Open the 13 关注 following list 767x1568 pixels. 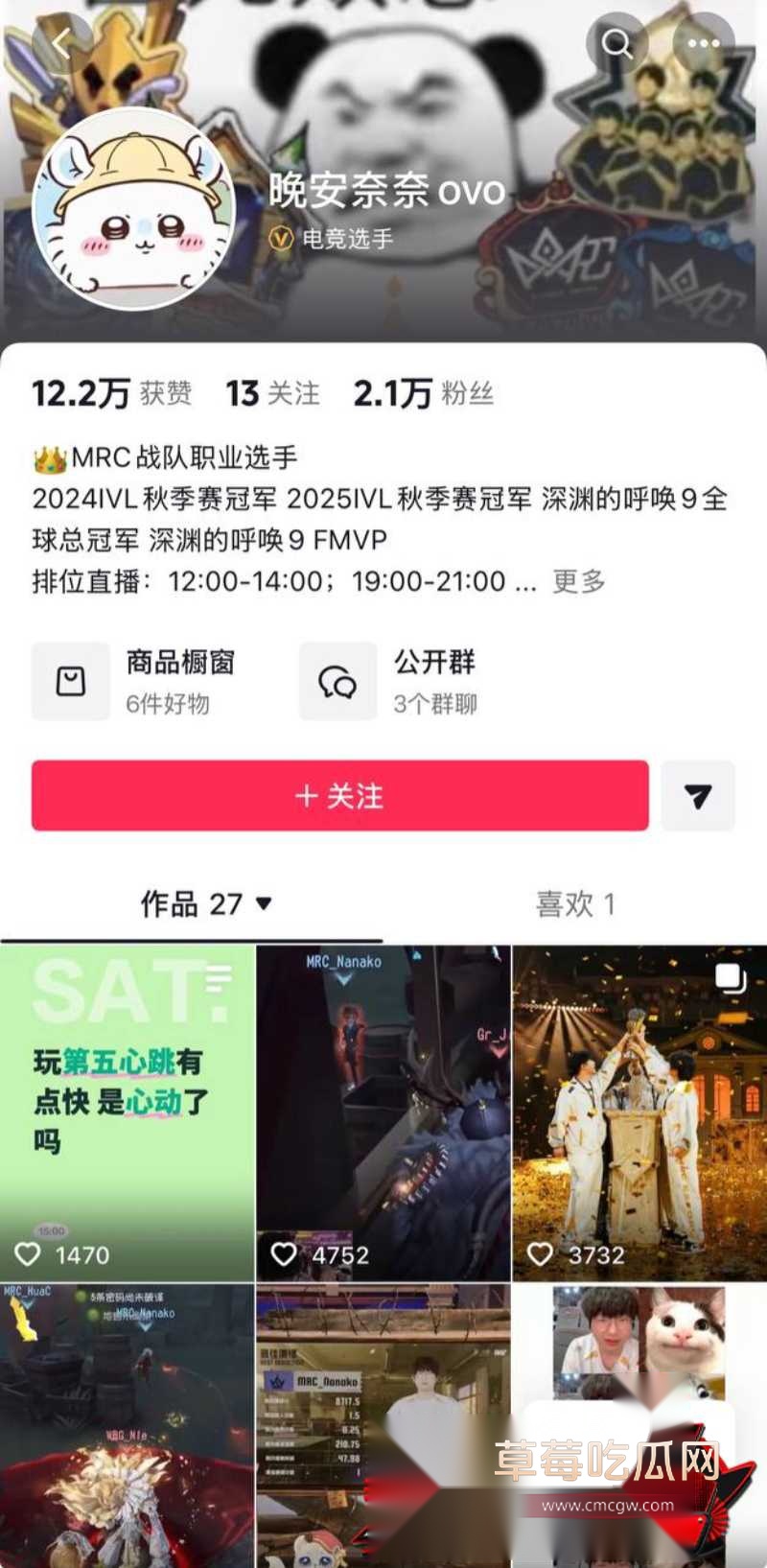273,393
